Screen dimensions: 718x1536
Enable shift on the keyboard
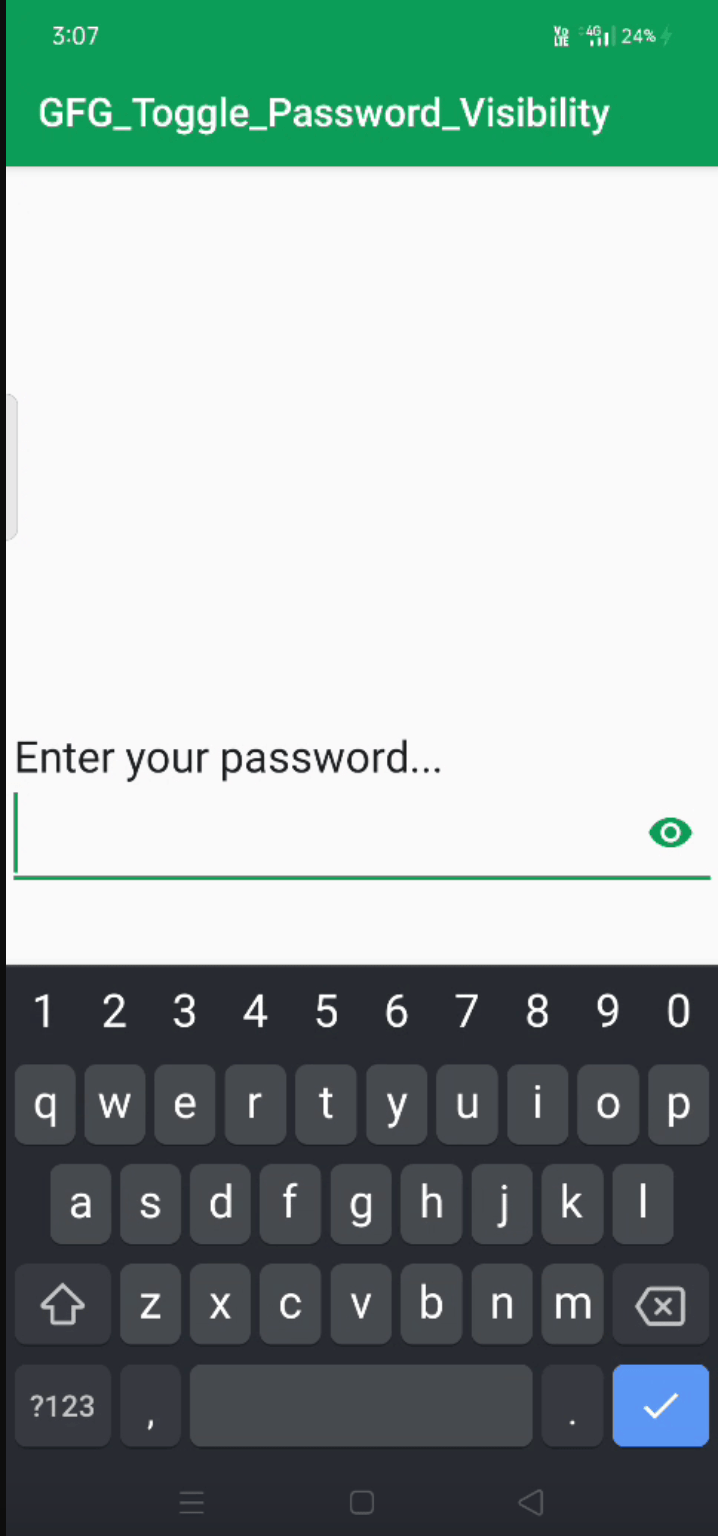click(x=62, y=1305)
